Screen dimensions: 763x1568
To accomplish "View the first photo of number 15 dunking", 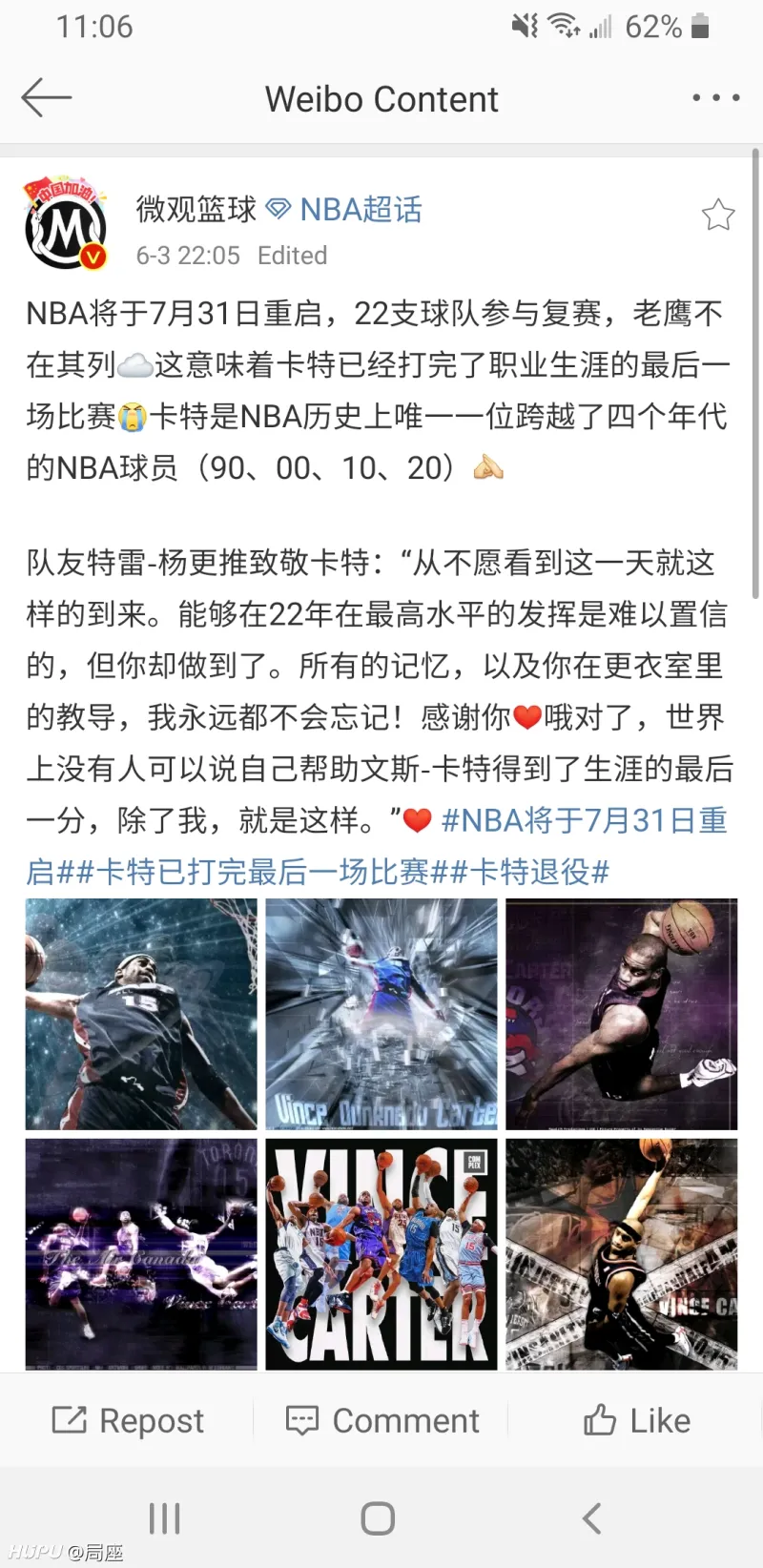I will pyautogui.click(x=141, y=1014).
